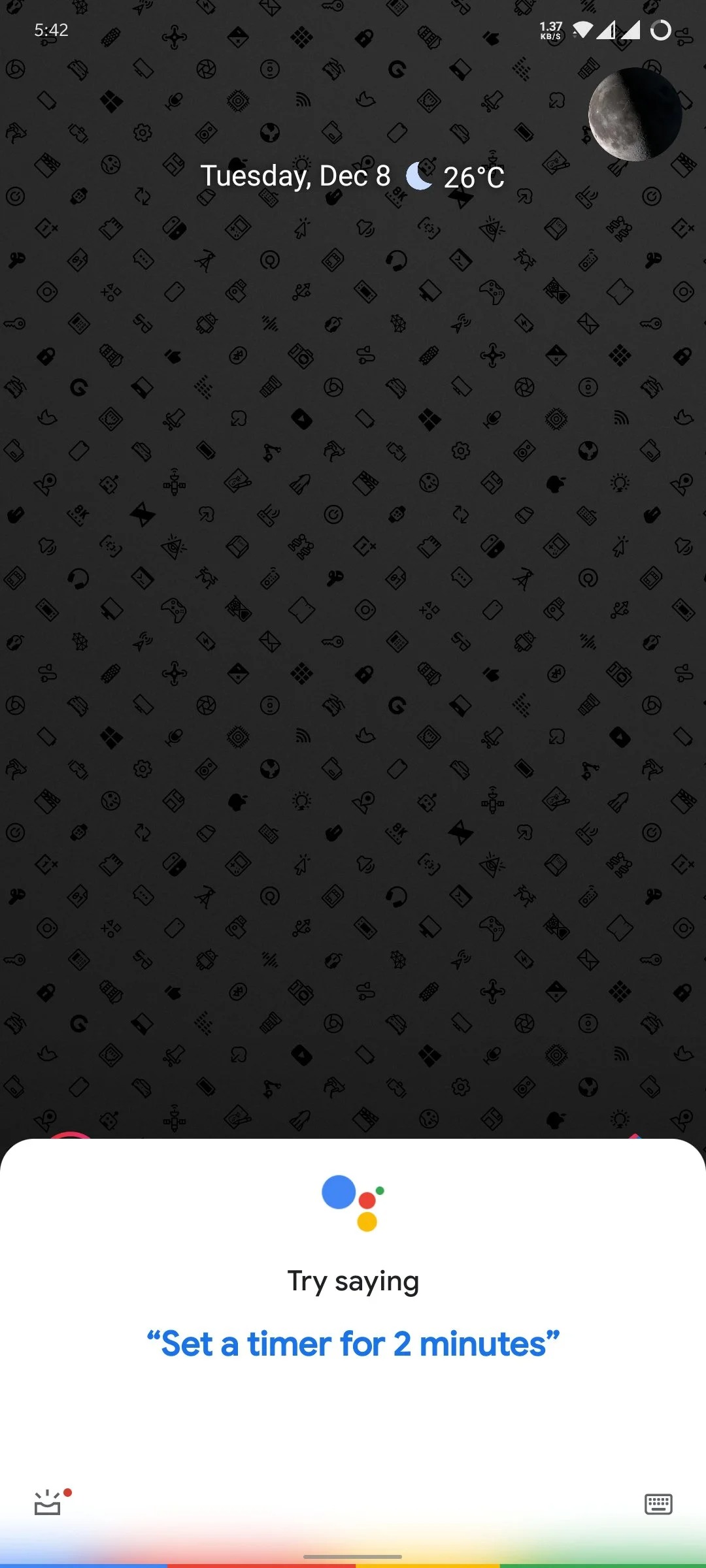Switch to keyboard input
Screen dimensions: 706x1568
click(x=658, y=1504)
